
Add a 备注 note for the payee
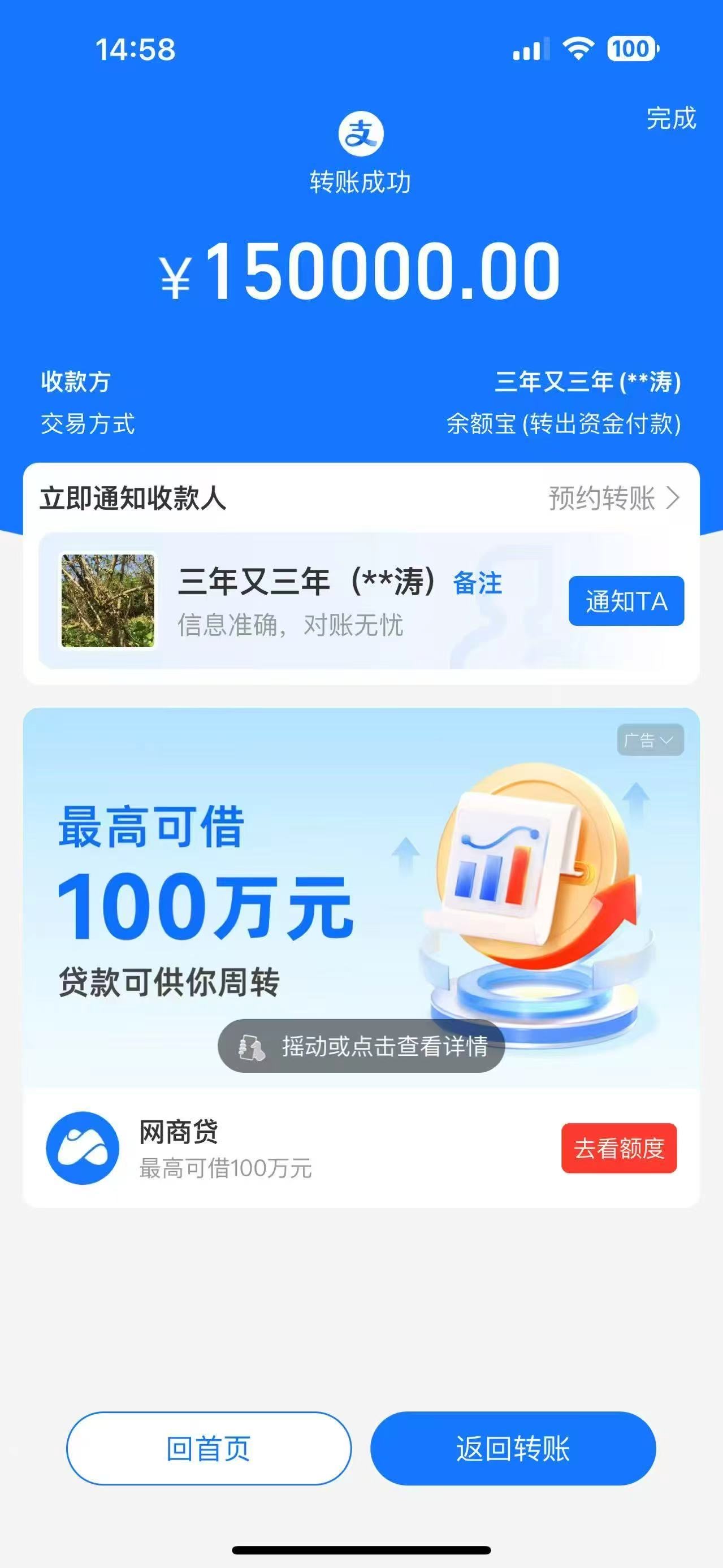pyautogui.click(x=477, y=583)
